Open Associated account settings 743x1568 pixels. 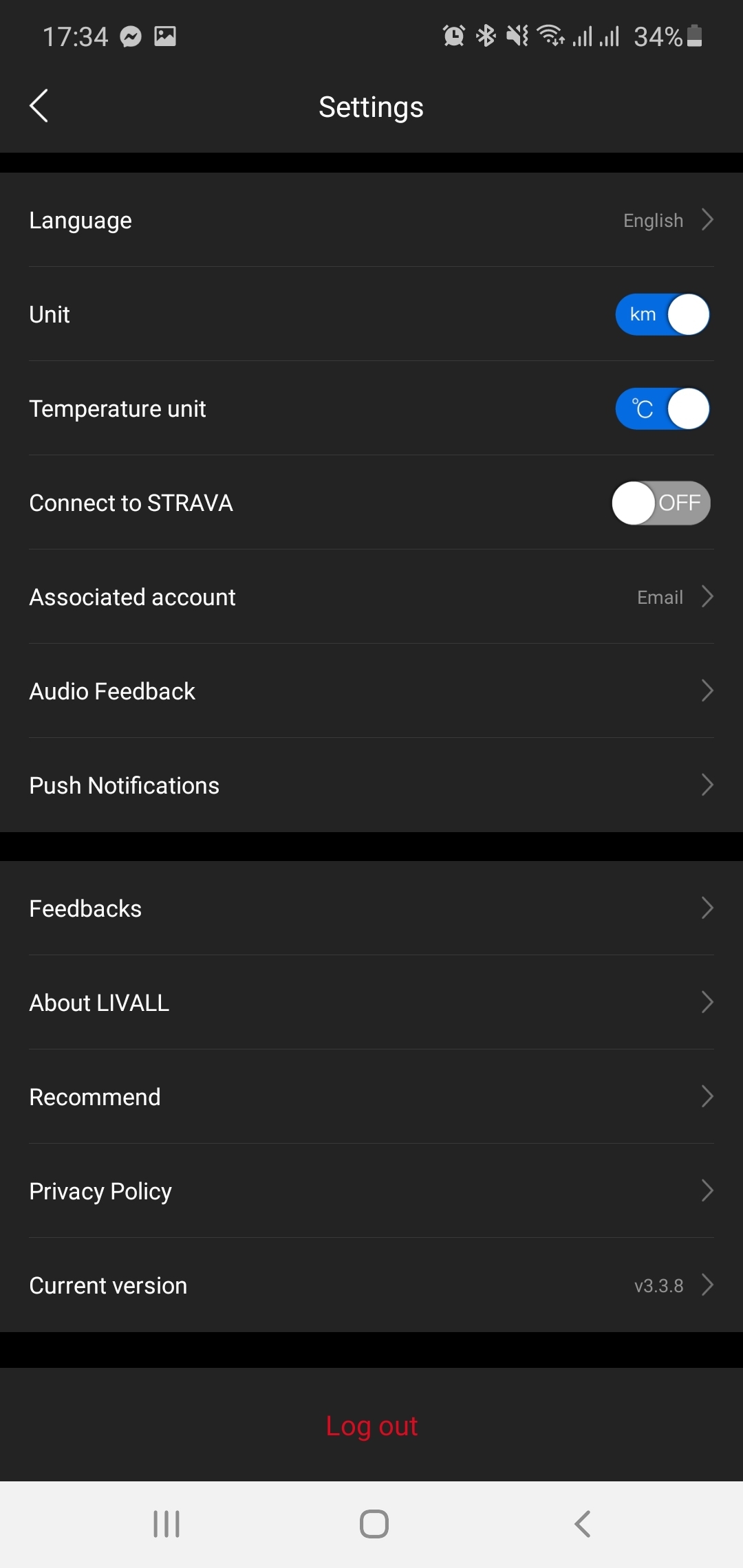coord(371,597)
